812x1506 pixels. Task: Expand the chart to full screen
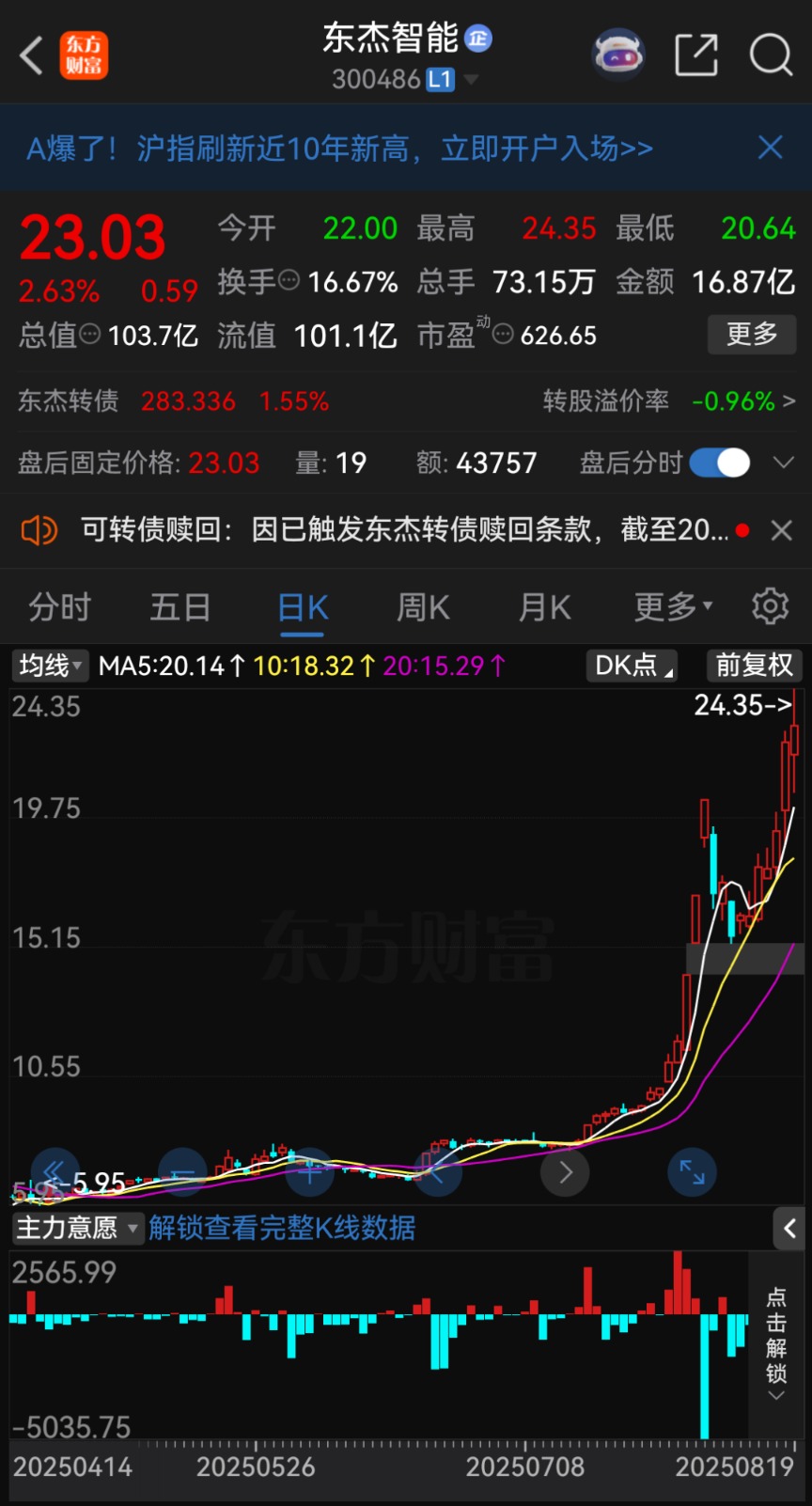pos(692,1171)
